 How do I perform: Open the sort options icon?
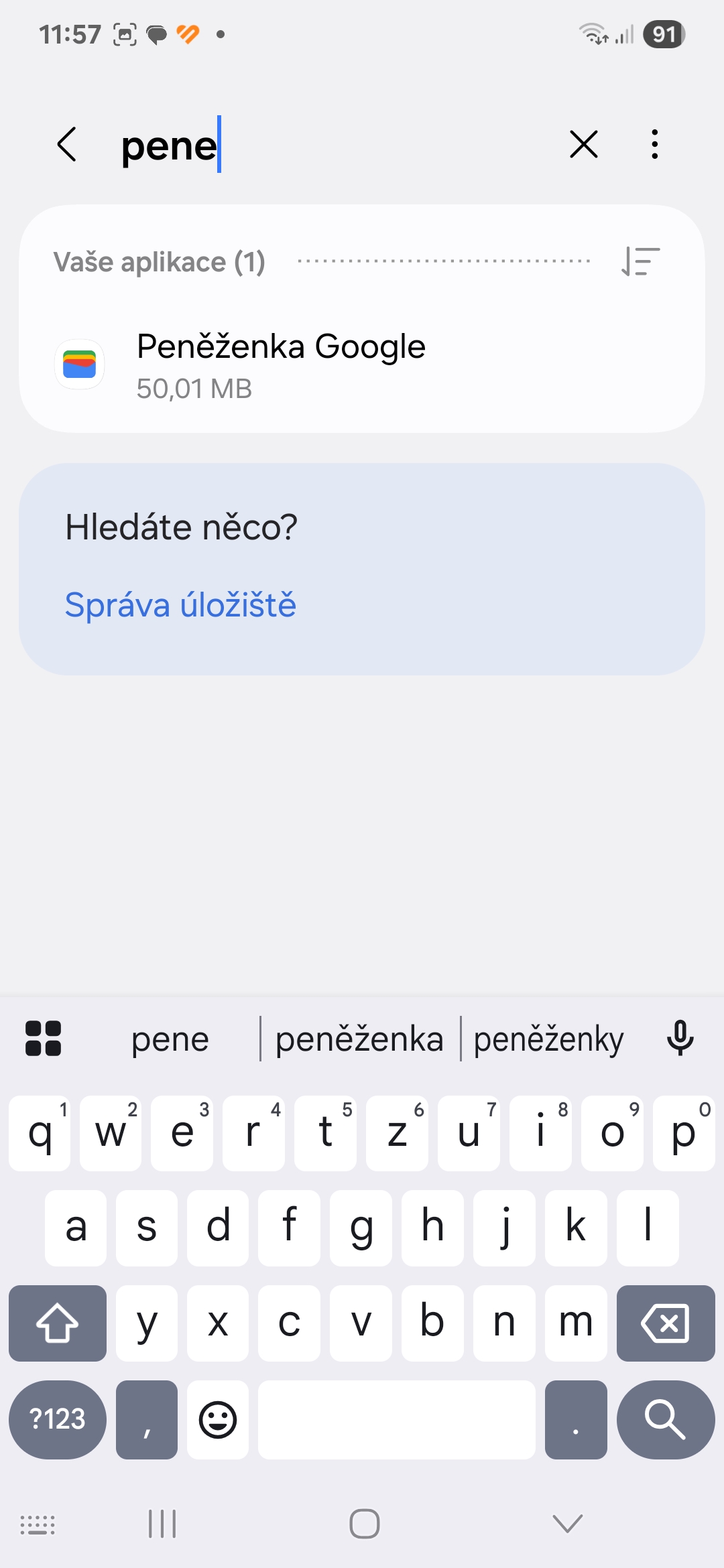(x=640, y=261)
